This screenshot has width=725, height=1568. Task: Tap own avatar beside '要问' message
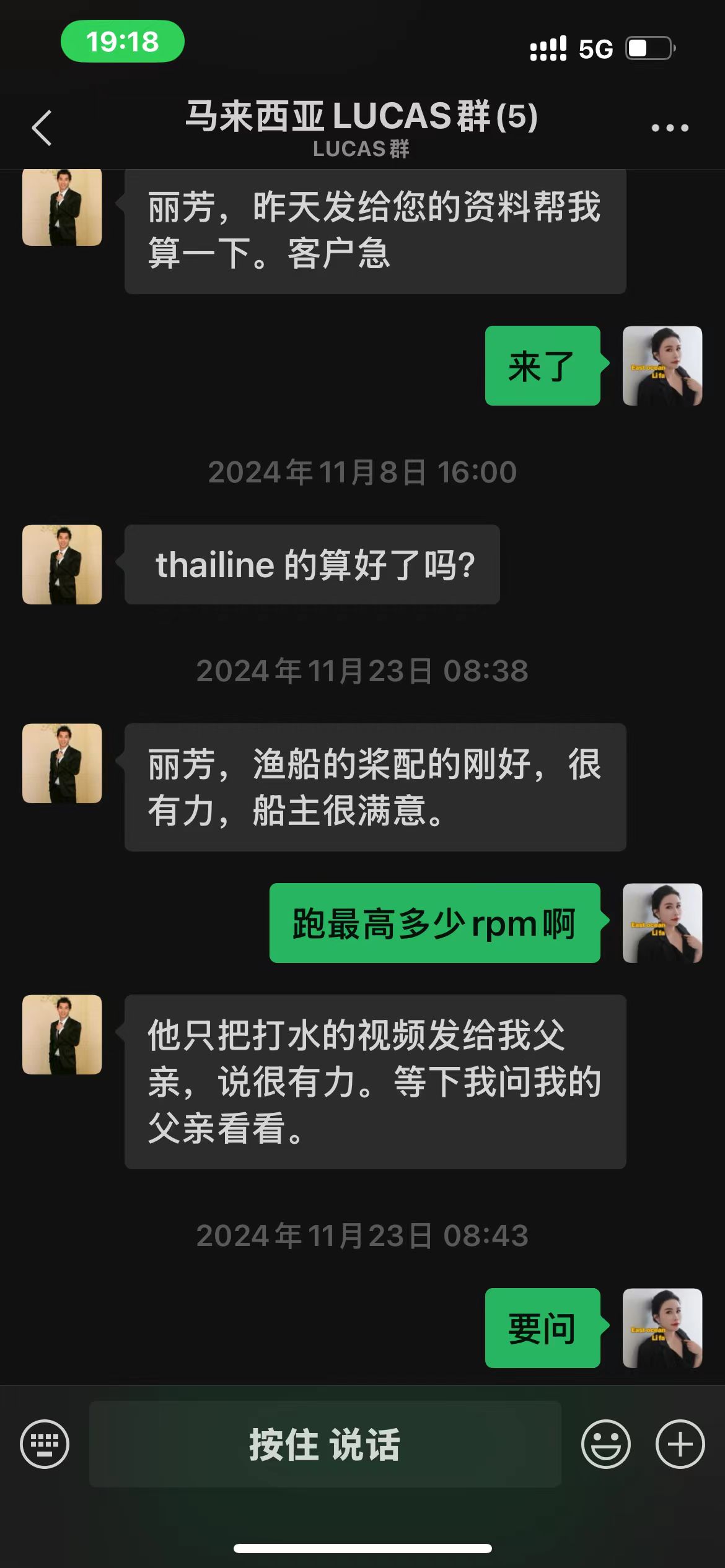[662, 1328]
